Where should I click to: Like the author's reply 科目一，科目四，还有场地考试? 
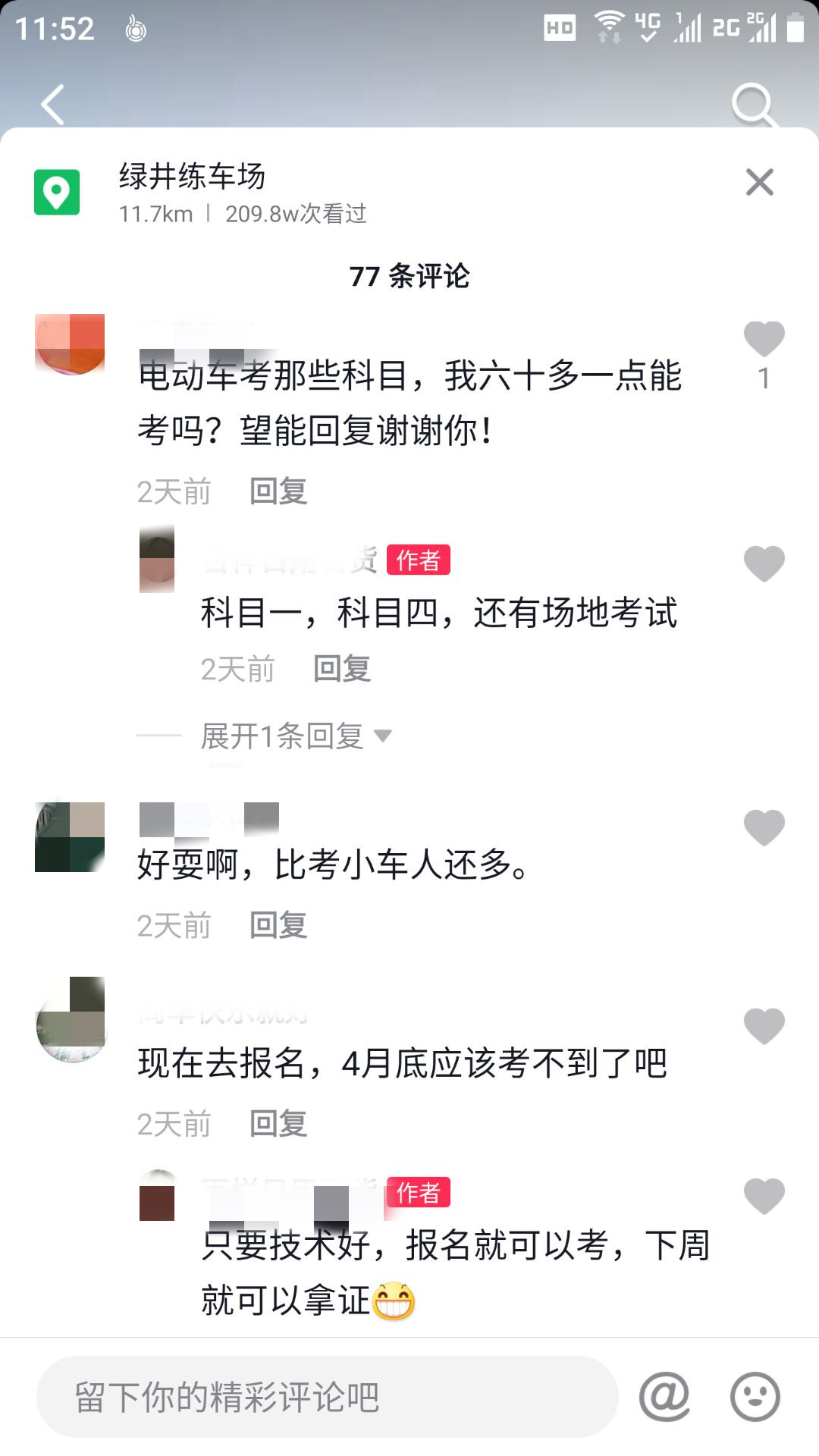pyautogui.click(x=764, y=563)
